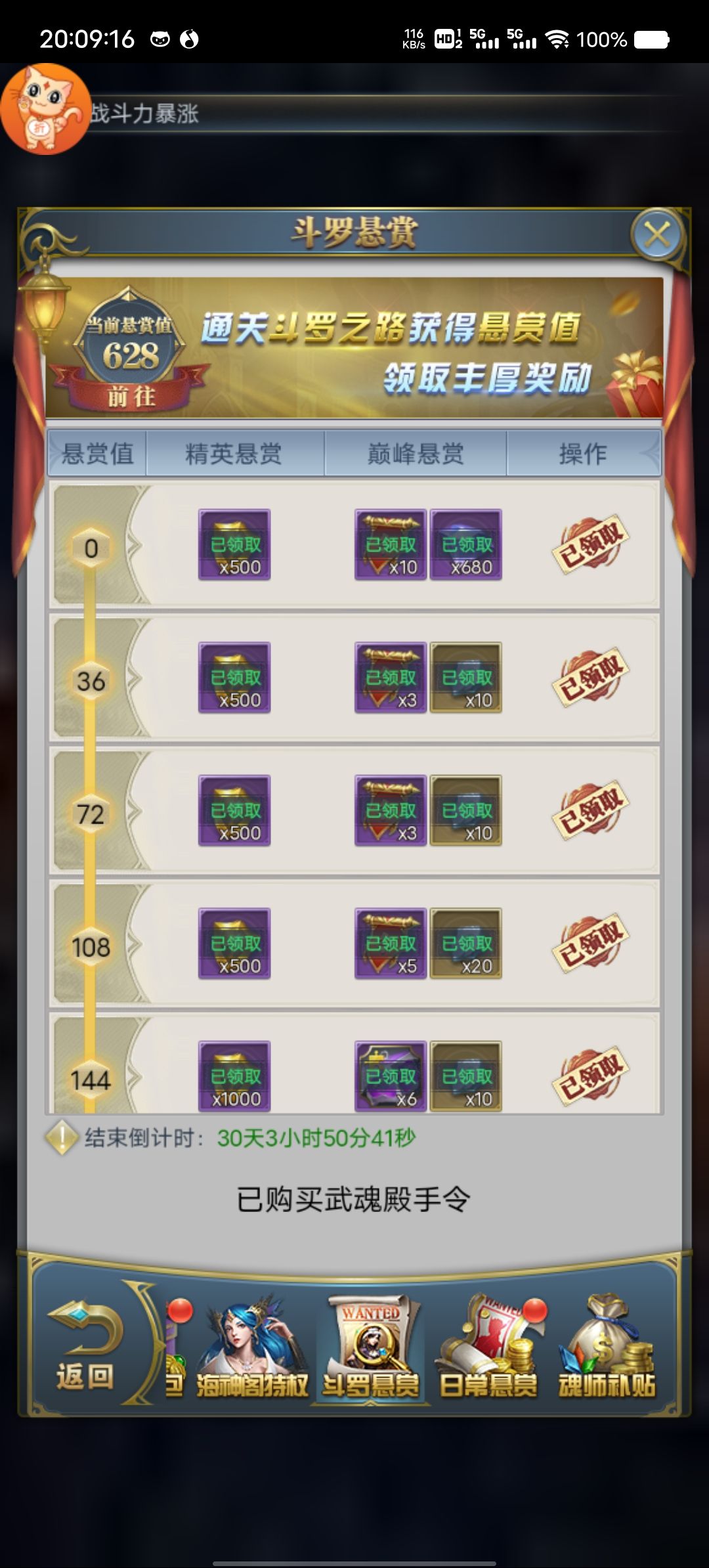709x1568 pixels.
Task: Switch to the 海神阁特权 tab
Action: point(253,1347)
